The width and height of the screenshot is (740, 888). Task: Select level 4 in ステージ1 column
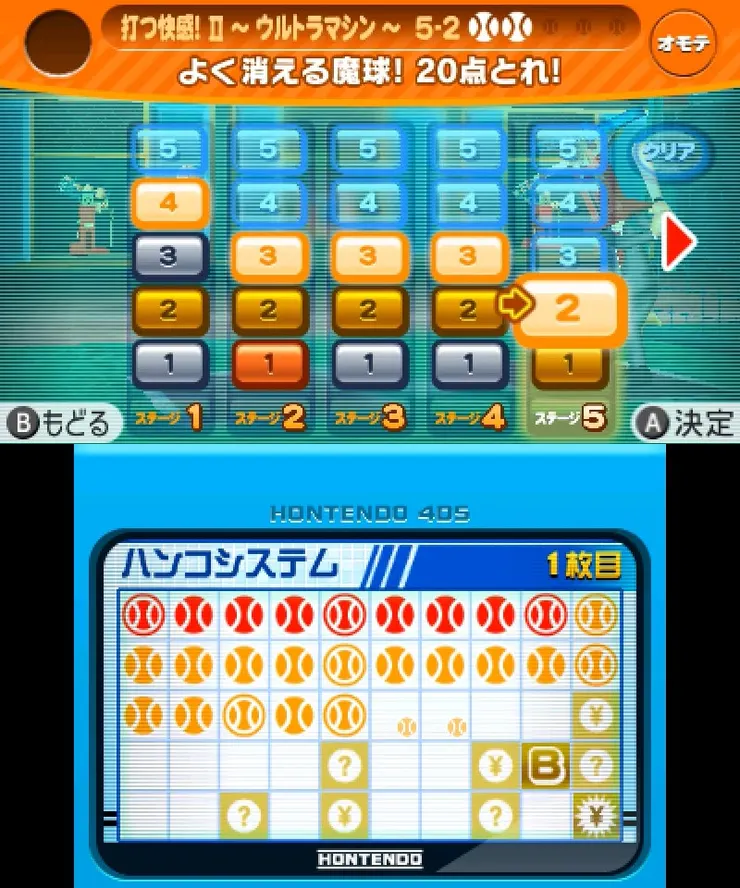(x=168, y=203)
